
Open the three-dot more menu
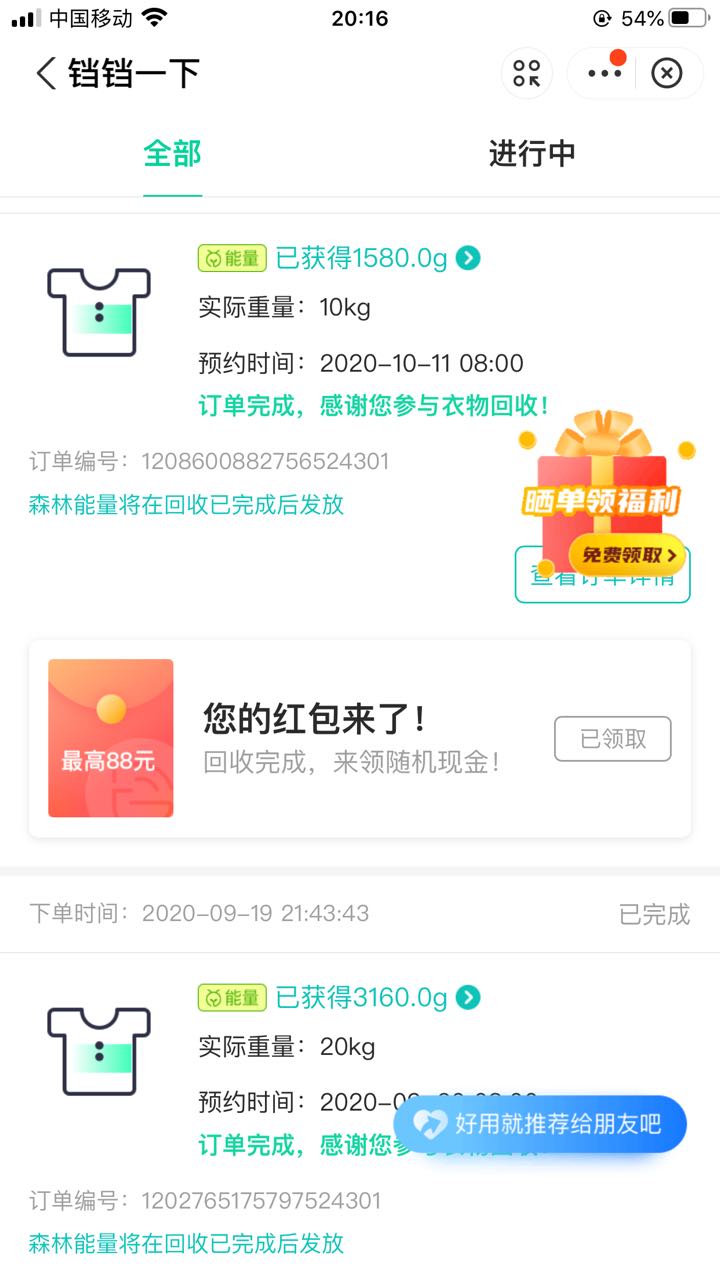604,73
